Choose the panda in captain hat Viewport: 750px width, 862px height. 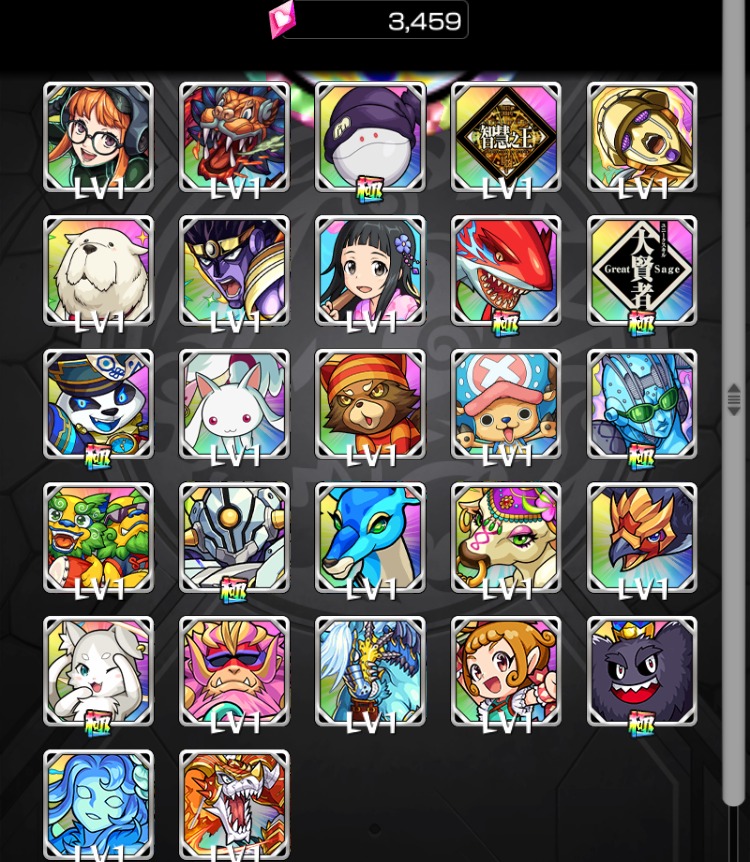click(98, 404)
